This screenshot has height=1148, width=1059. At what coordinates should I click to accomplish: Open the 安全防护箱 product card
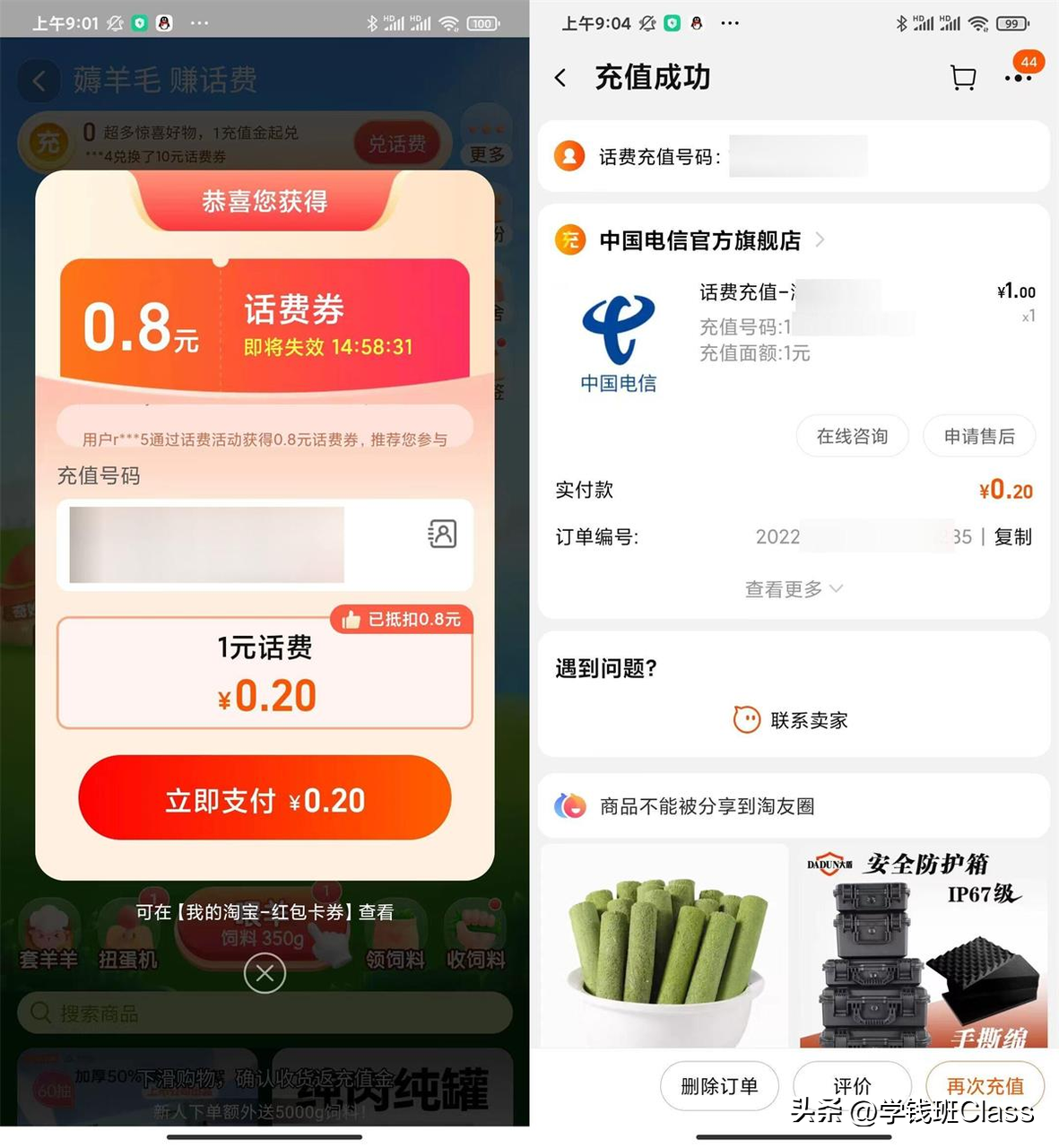924,946
